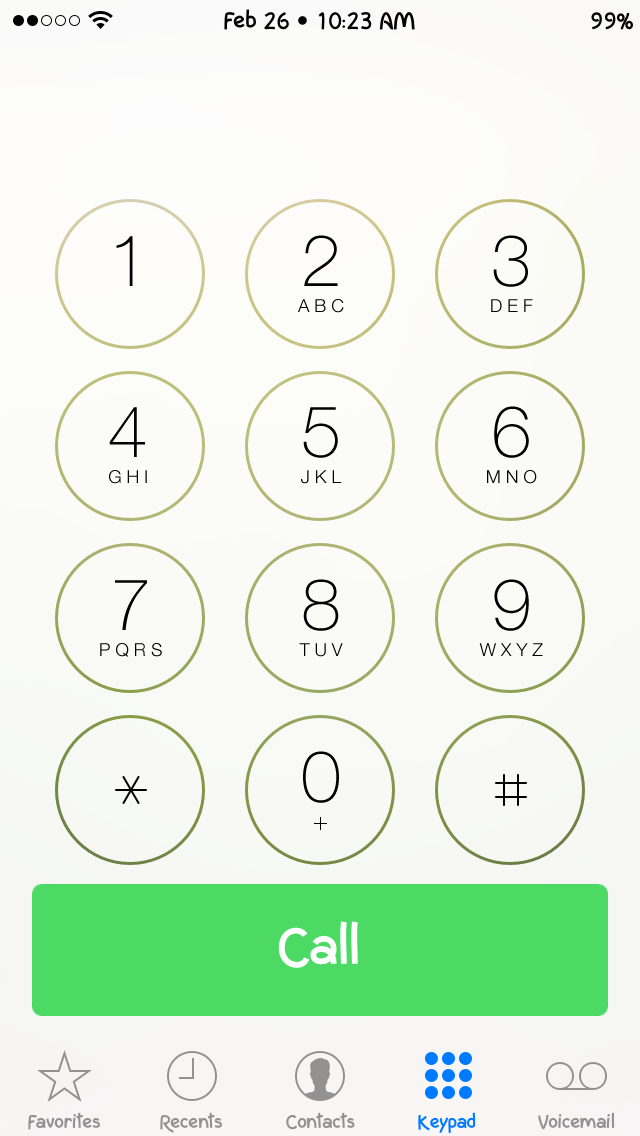Screen dimensions: 640x1136
Task: Tap the asterisk key
Action: [130, 790]
